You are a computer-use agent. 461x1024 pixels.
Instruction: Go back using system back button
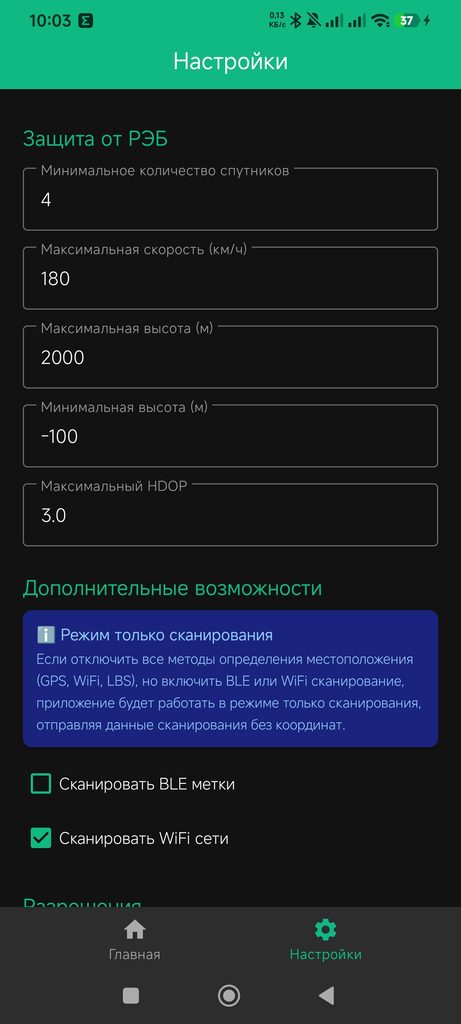326,996
